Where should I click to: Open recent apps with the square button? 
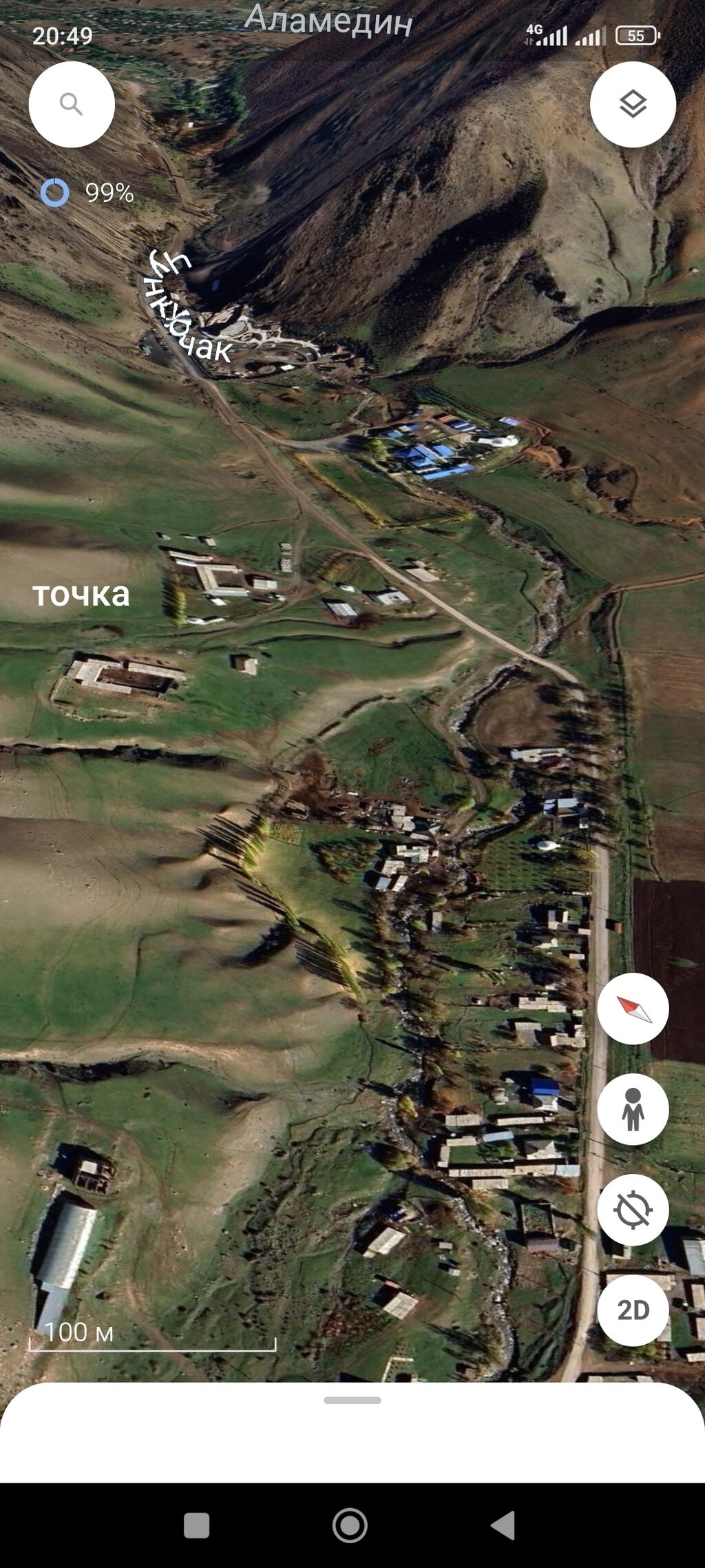click(x=197, y=1525)
